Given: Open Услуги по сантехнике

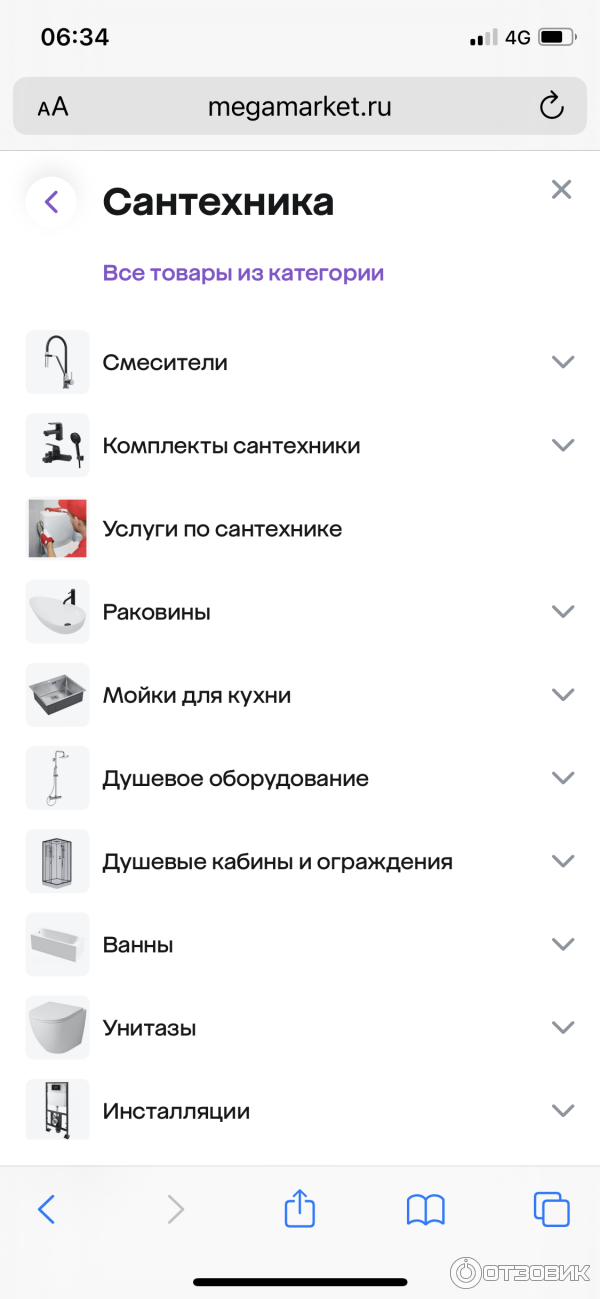Looking at the screenshot, I should tap(222, 529).
